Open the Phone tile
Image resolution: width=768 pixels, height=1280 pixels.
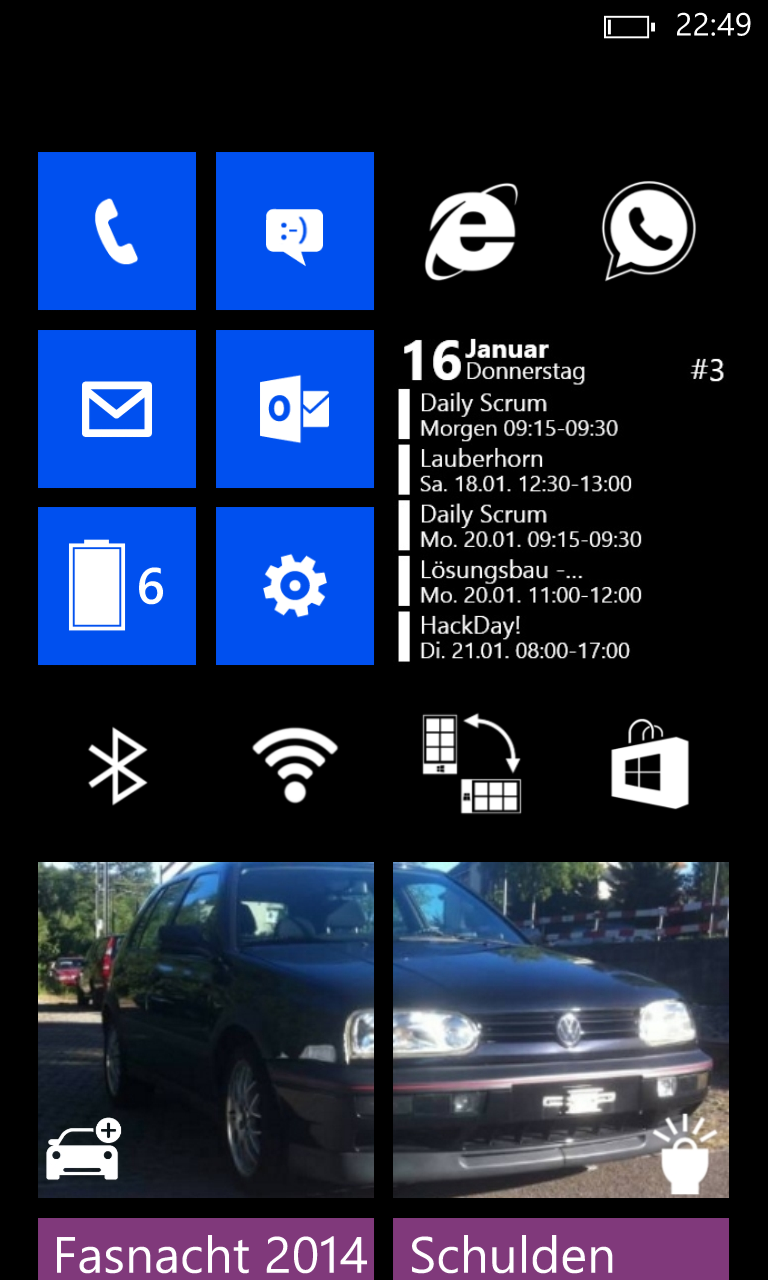pos(117,231)
